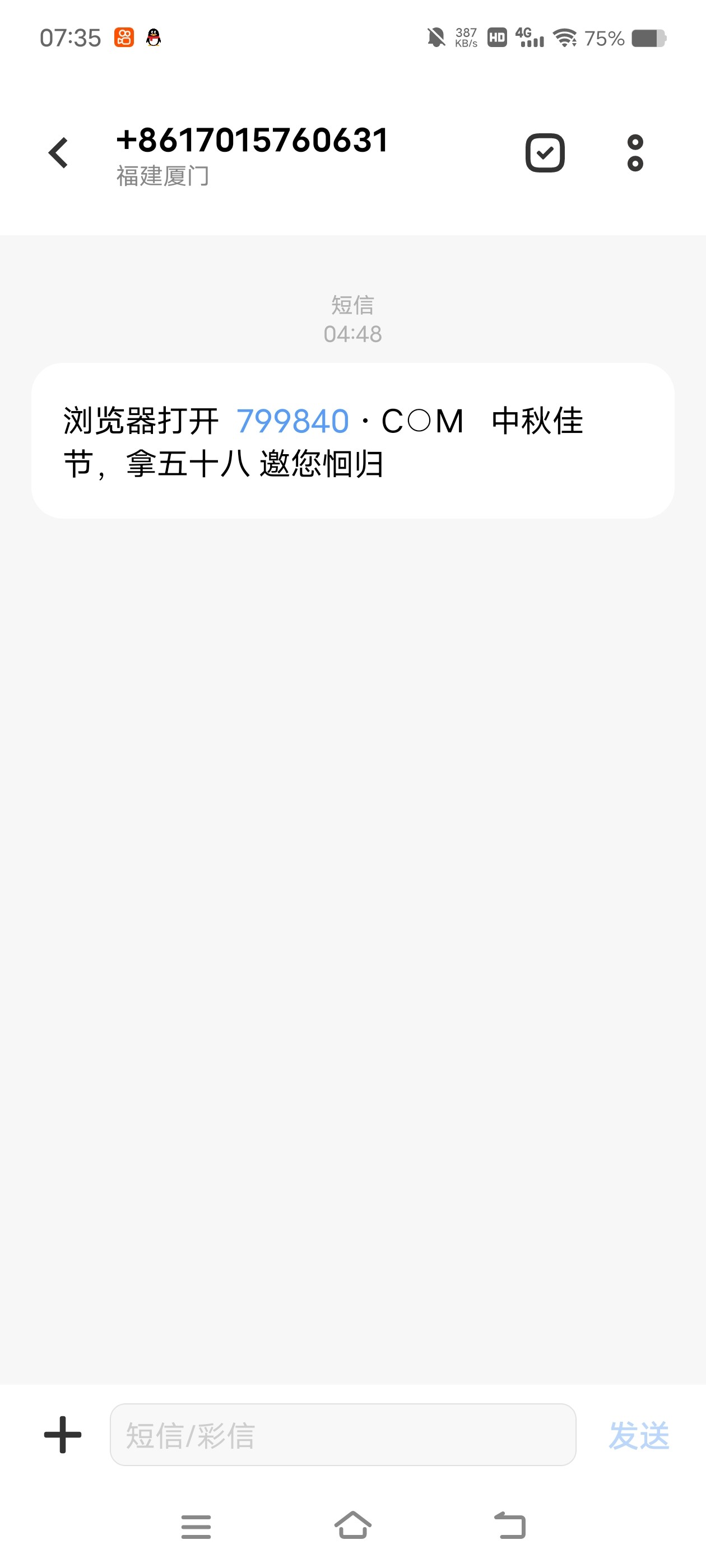Screen dimensions: 706x1568
Task: Open the three-dot overflow menu
Action: pos(635,153)
